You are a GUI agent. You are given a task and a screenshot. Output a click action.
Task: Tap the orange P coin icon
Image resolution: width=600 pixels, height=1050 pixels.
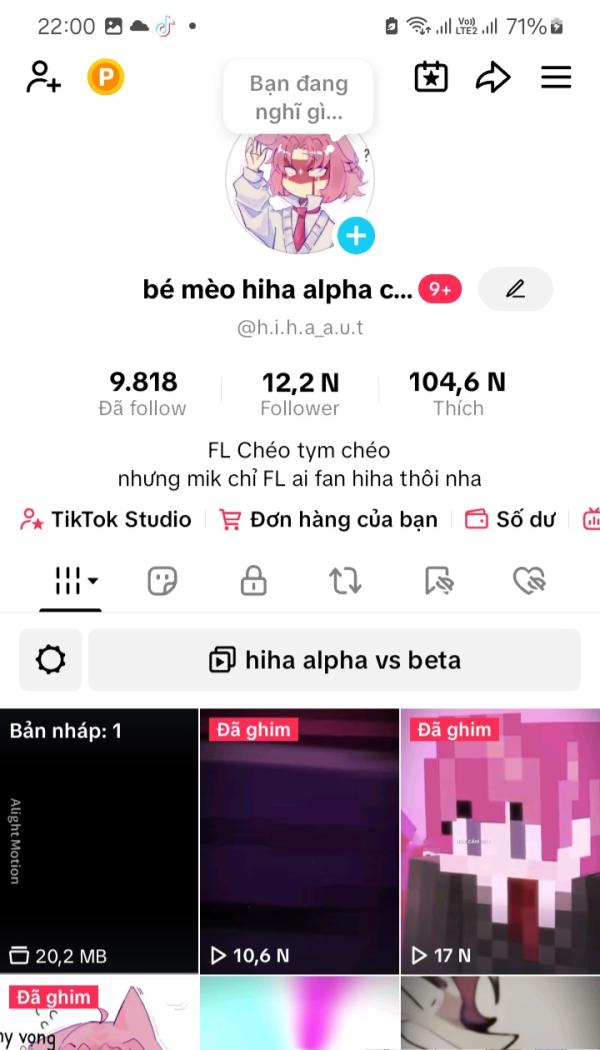pyautogui.click(x=105, y=77)
